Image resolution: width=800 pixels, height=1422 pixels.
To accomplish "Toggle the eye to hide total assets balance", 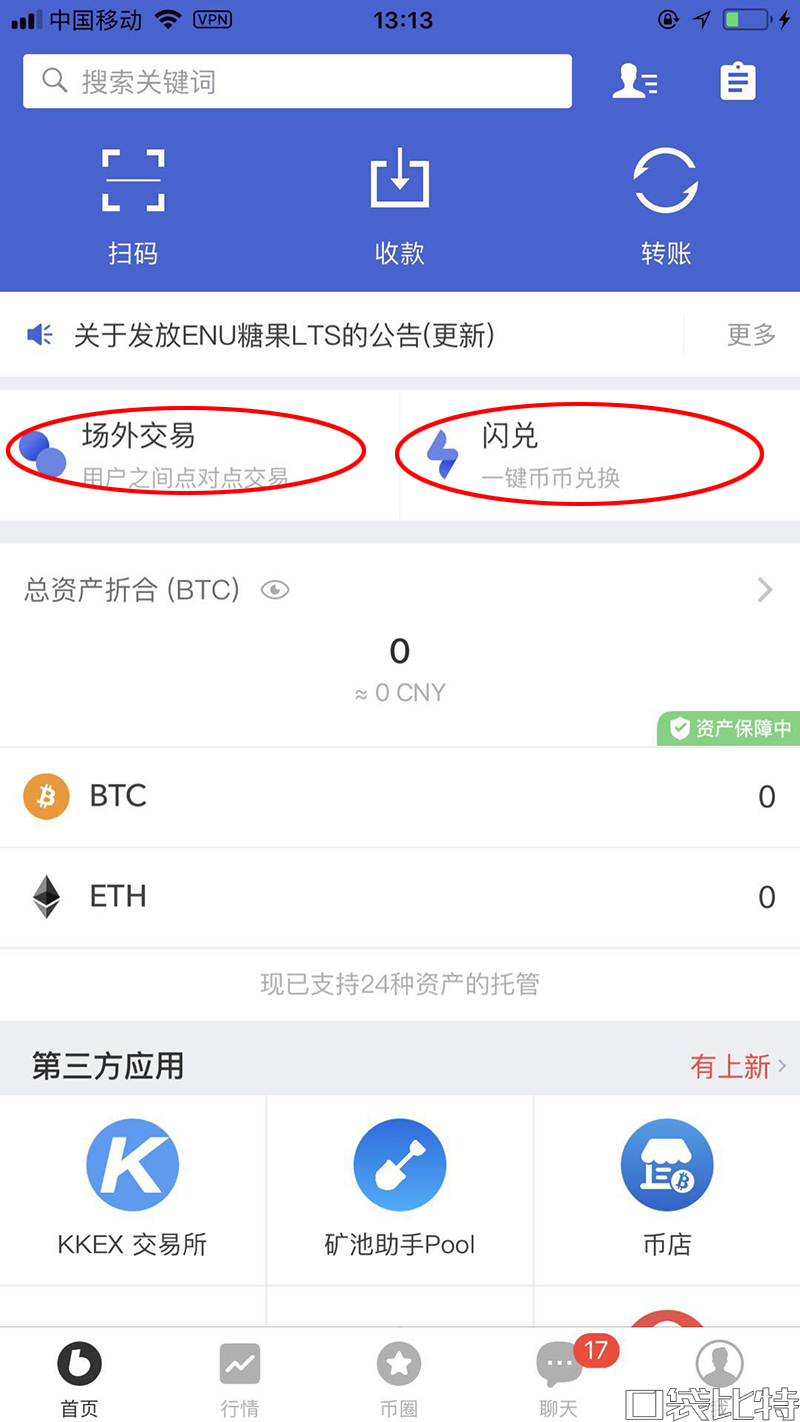I will pos(274,590).
